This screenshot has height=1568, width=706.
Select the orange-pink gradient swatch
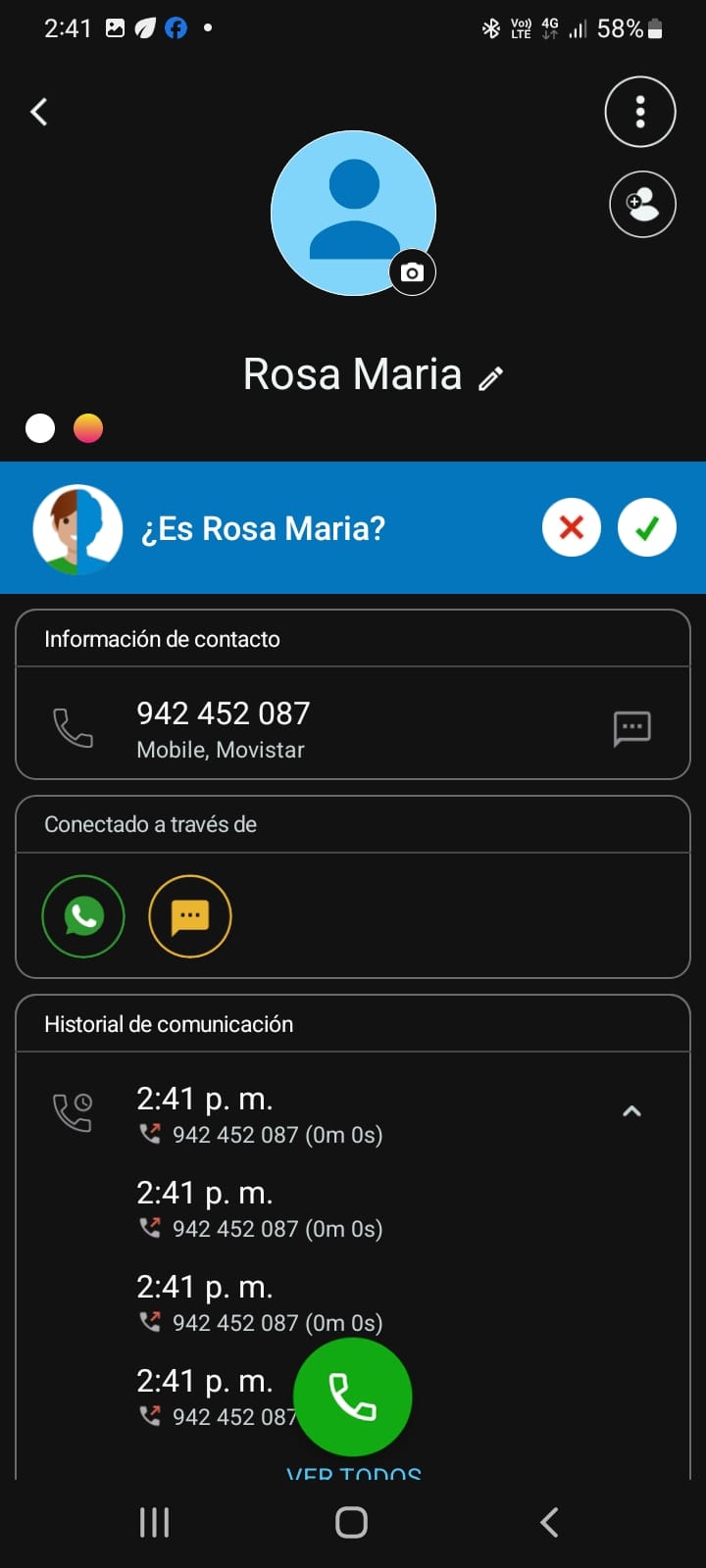[x=88, y=428]
